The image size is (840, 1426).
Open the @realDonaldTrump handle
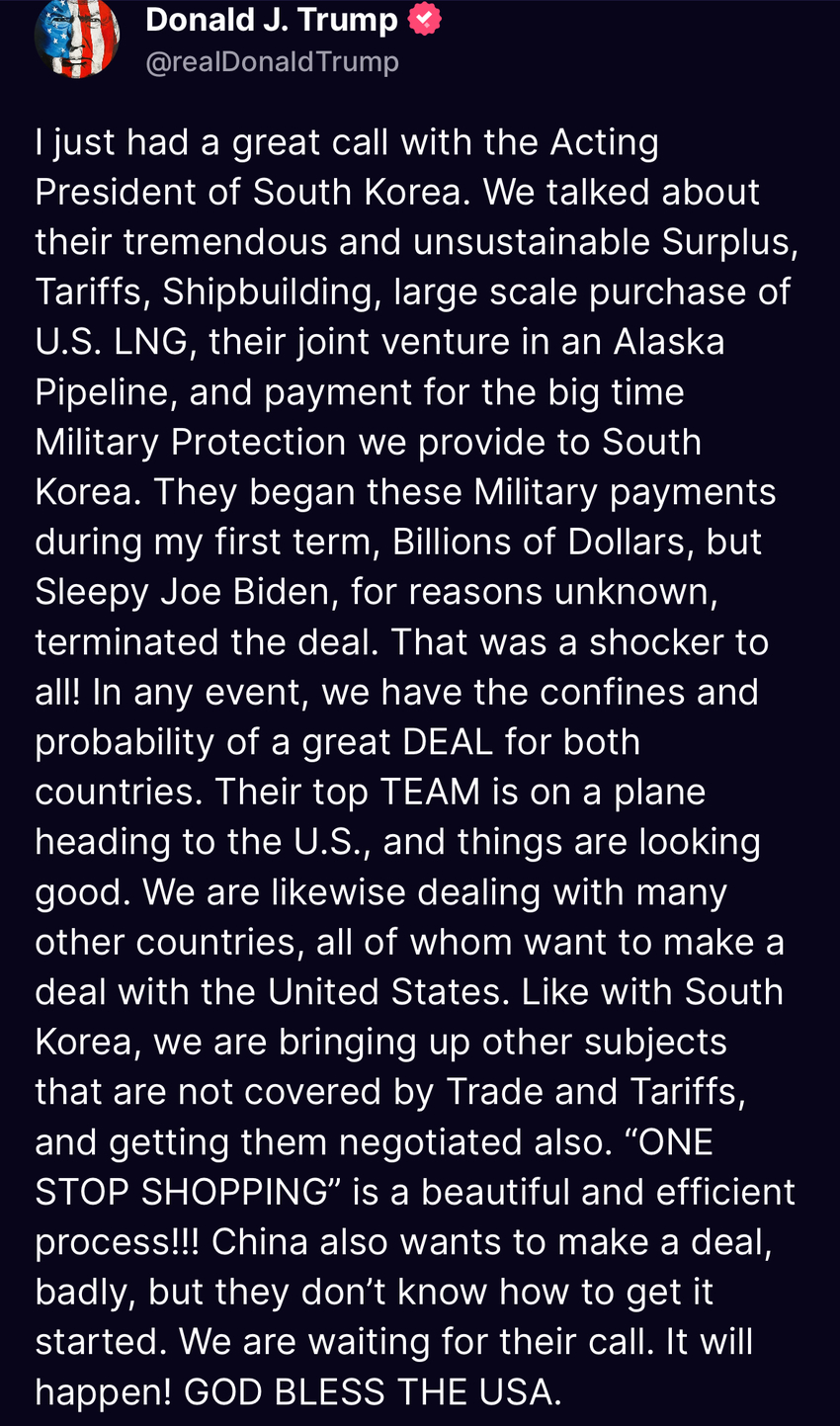[272, 61]
